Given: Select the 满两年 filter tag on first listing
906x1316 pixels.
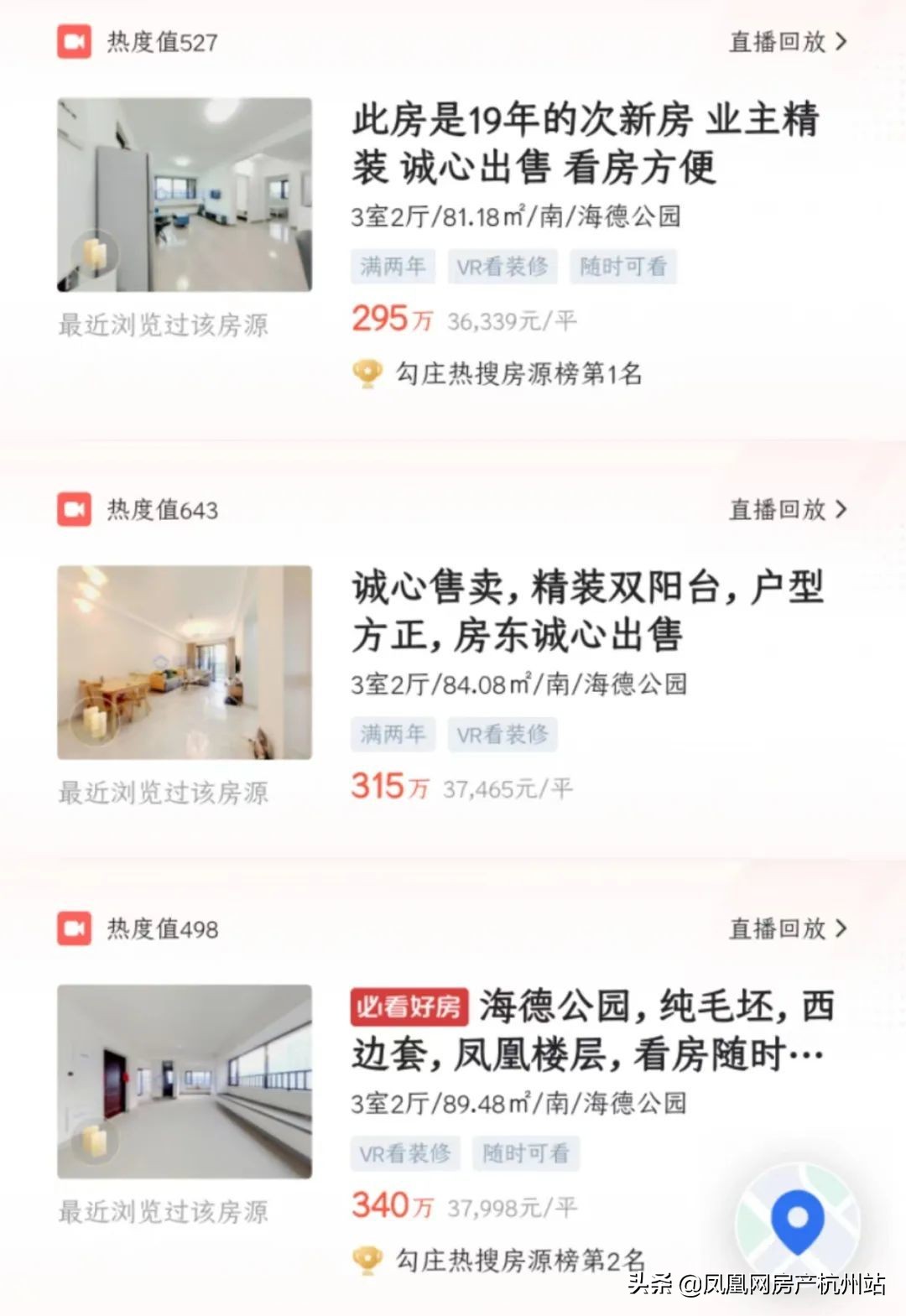Looking at the screenshot, I should (x=393, y=267).
